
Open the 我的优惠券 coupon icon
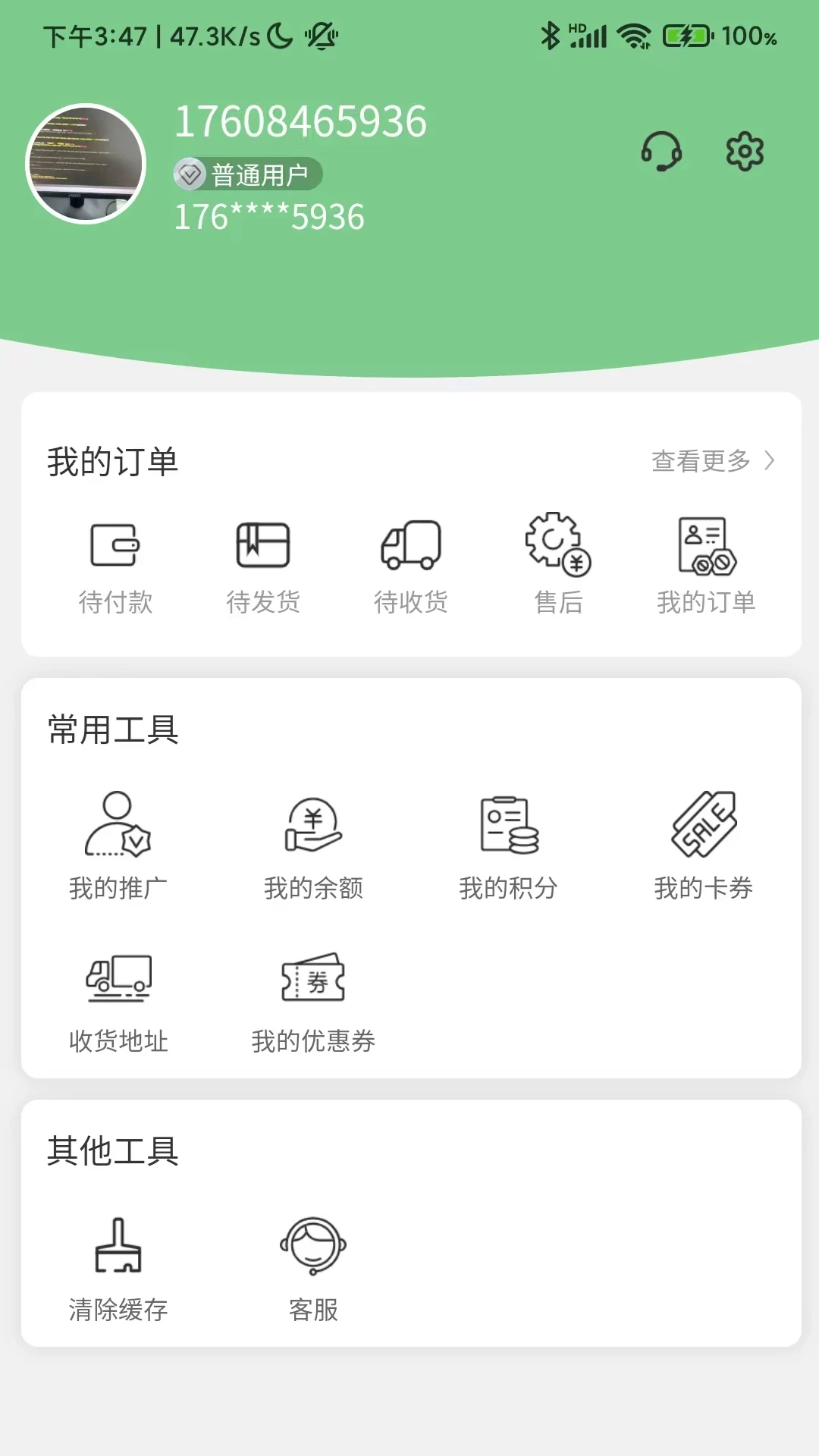[314, 982]
